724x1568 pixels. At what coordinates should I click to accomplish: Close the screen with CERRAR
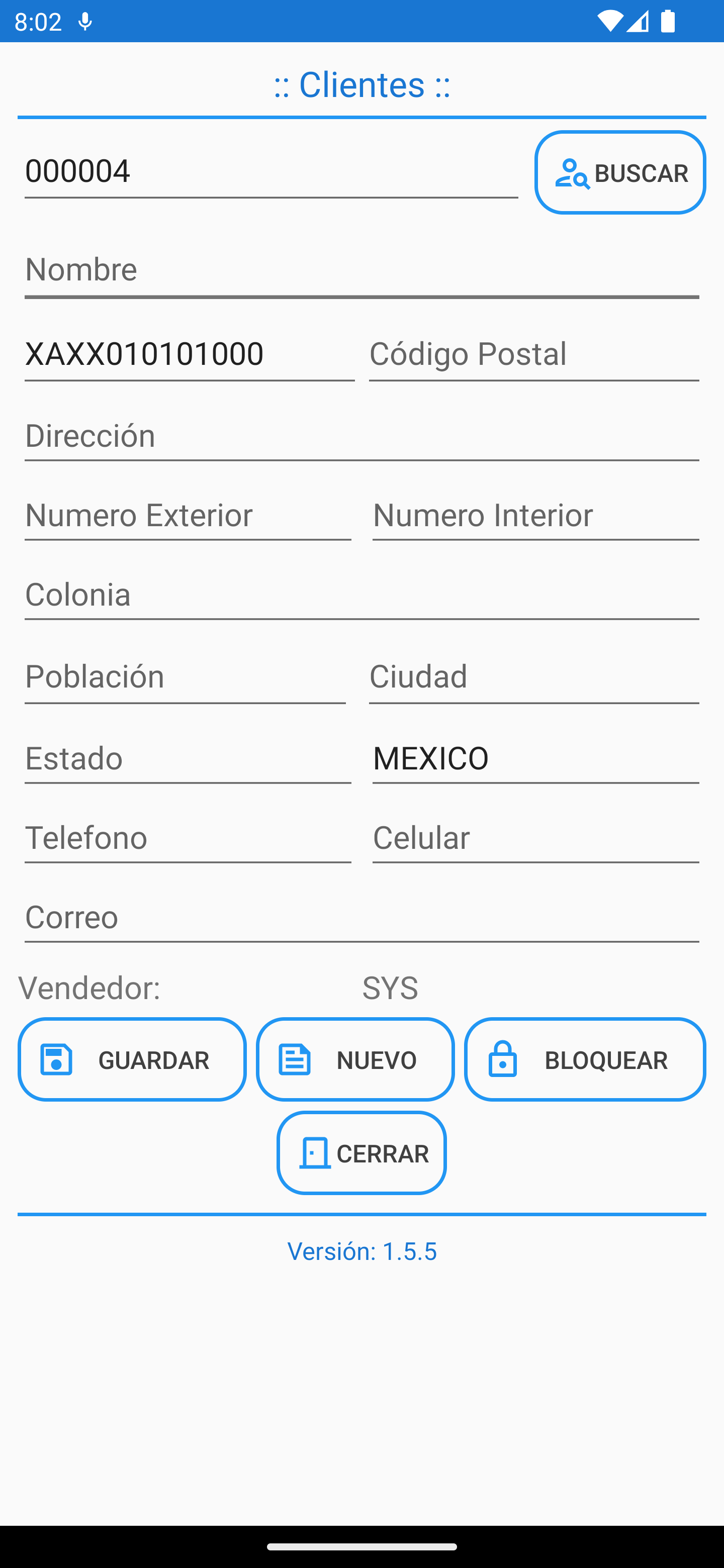(361, 1152)
